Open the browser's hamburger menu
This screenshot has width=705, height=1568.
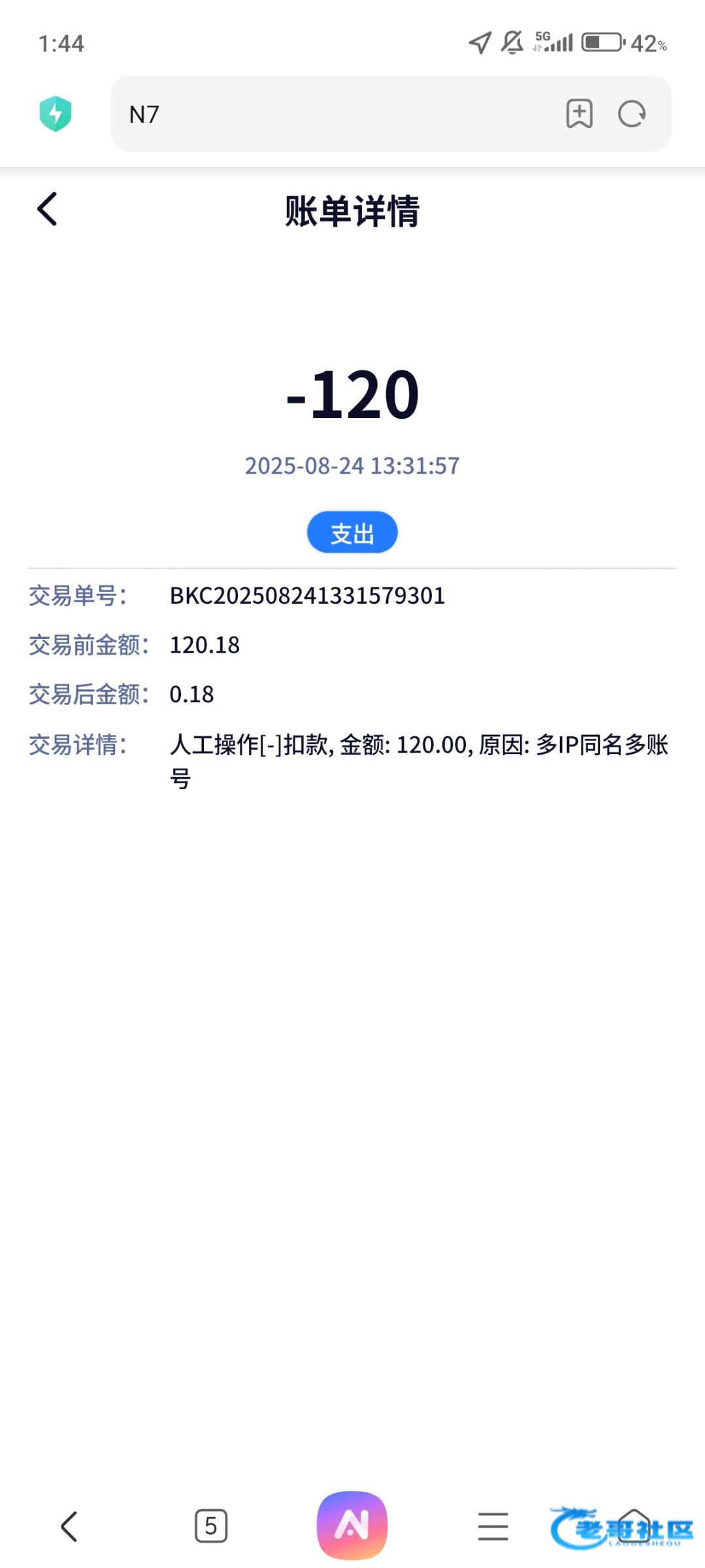tap(493, 1526)
